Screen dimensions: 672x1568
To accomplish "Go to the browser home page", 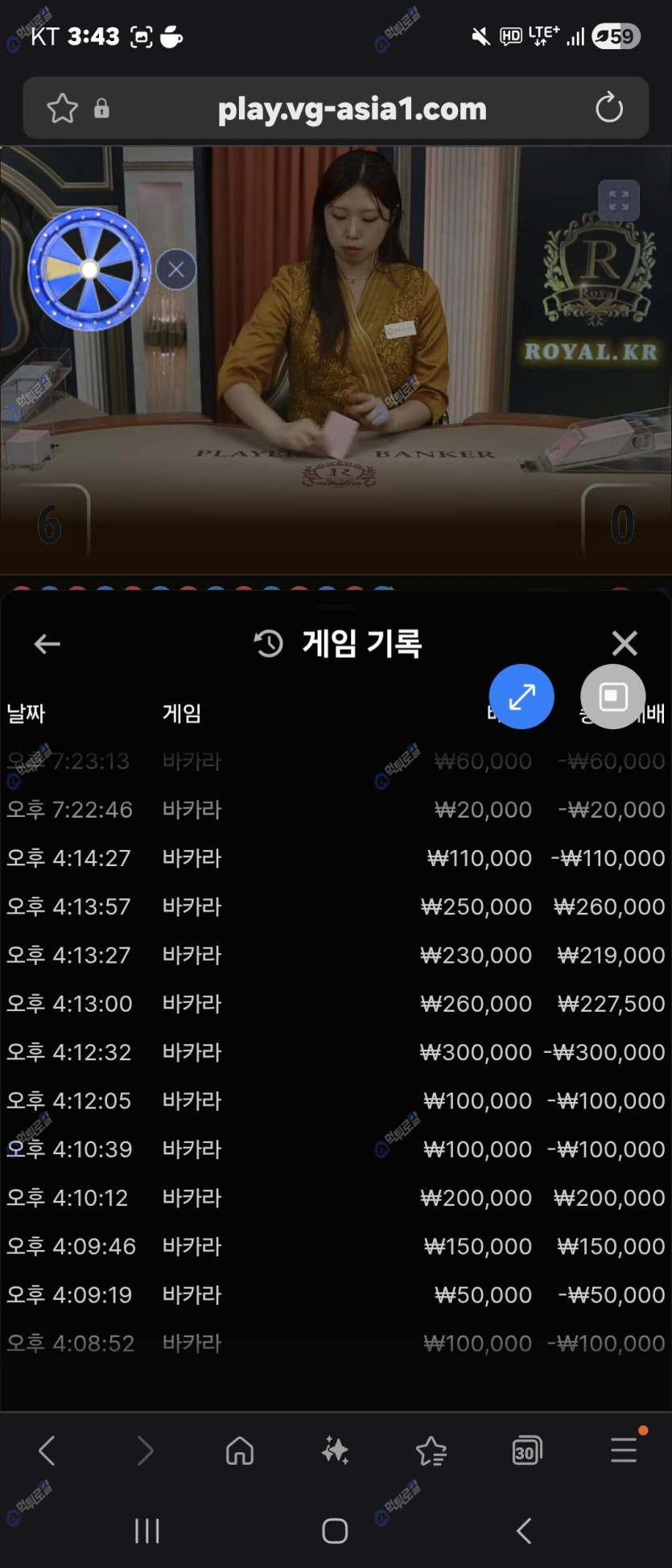I will pos(240,1451).
